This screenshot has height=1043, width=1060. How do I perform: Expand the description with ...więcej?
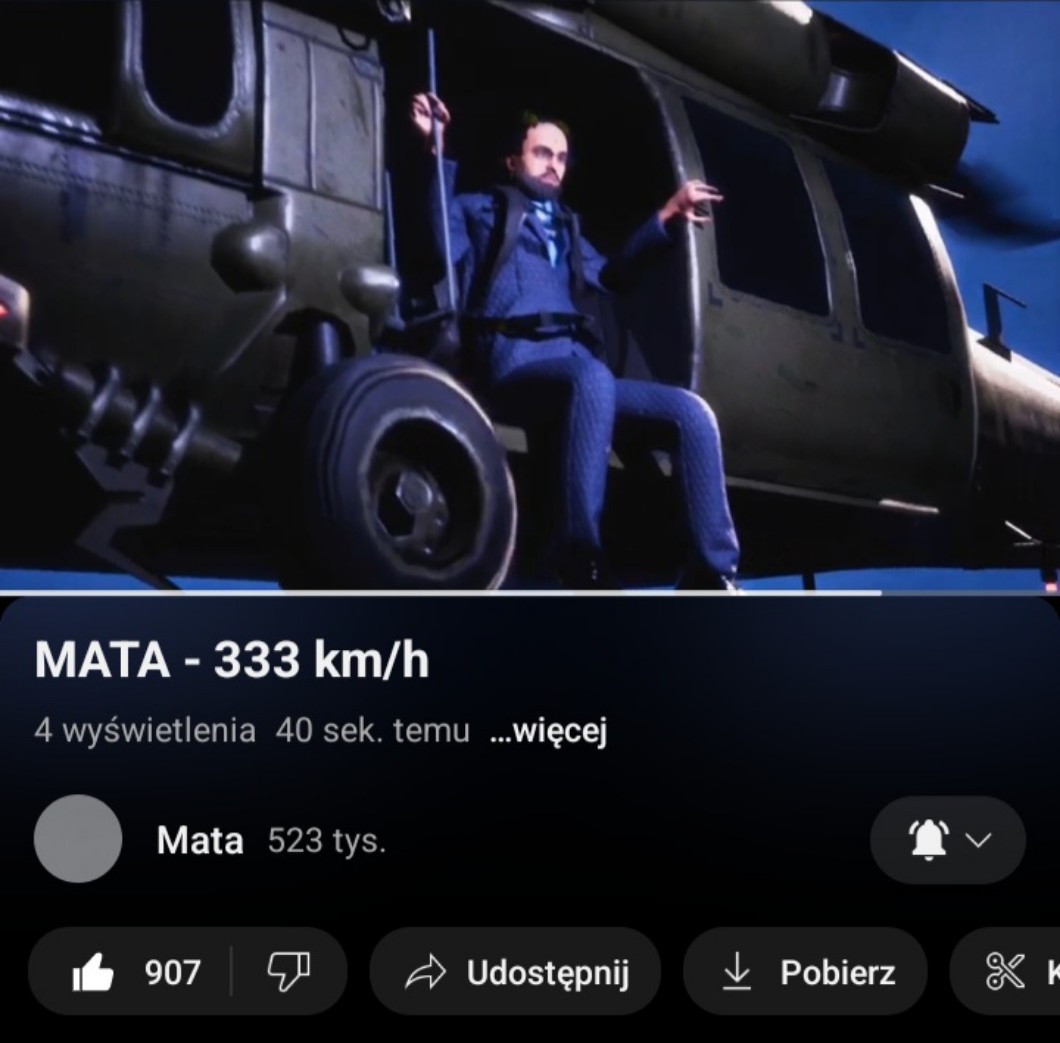click(548, 732)
